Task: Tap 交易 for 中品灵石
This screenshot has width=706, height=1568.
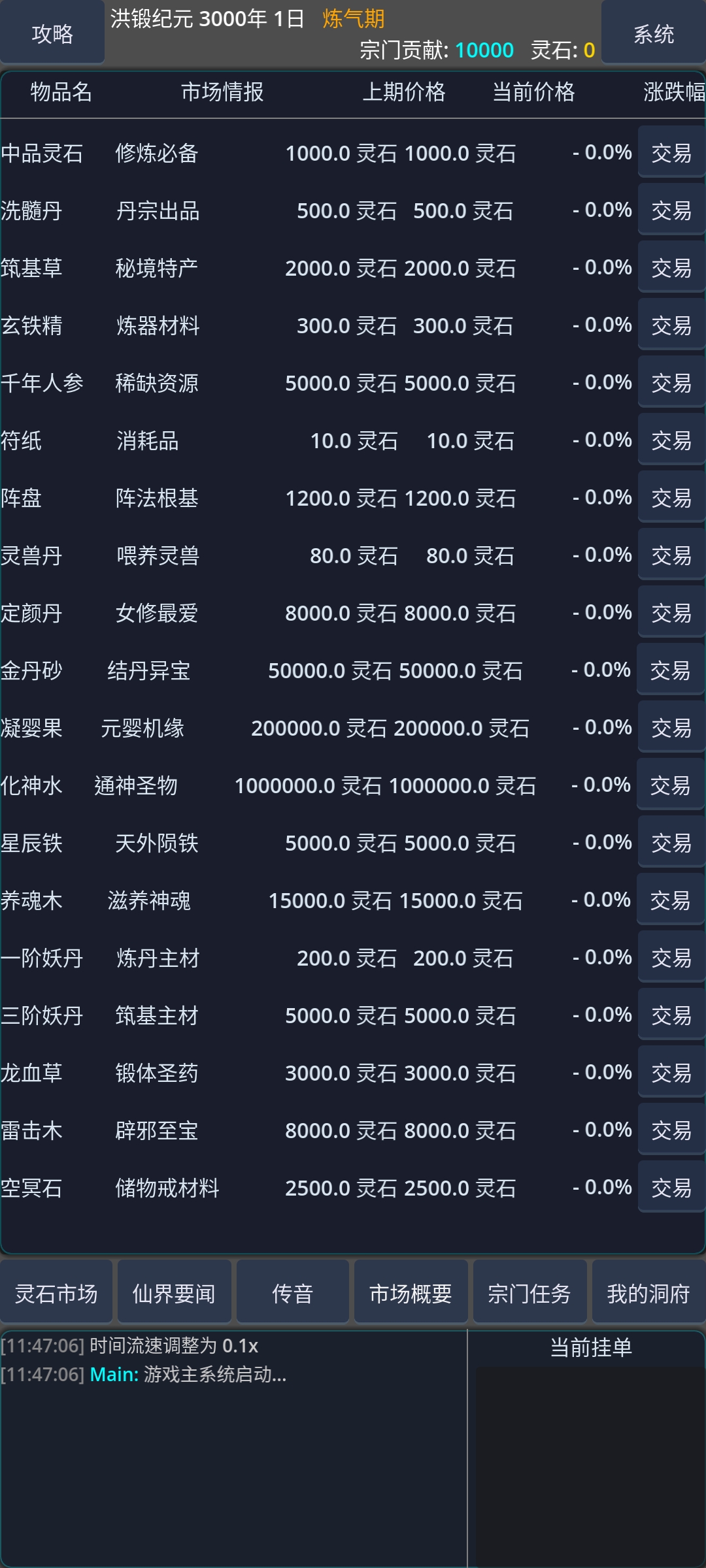Action: click(x=671, y=153)
